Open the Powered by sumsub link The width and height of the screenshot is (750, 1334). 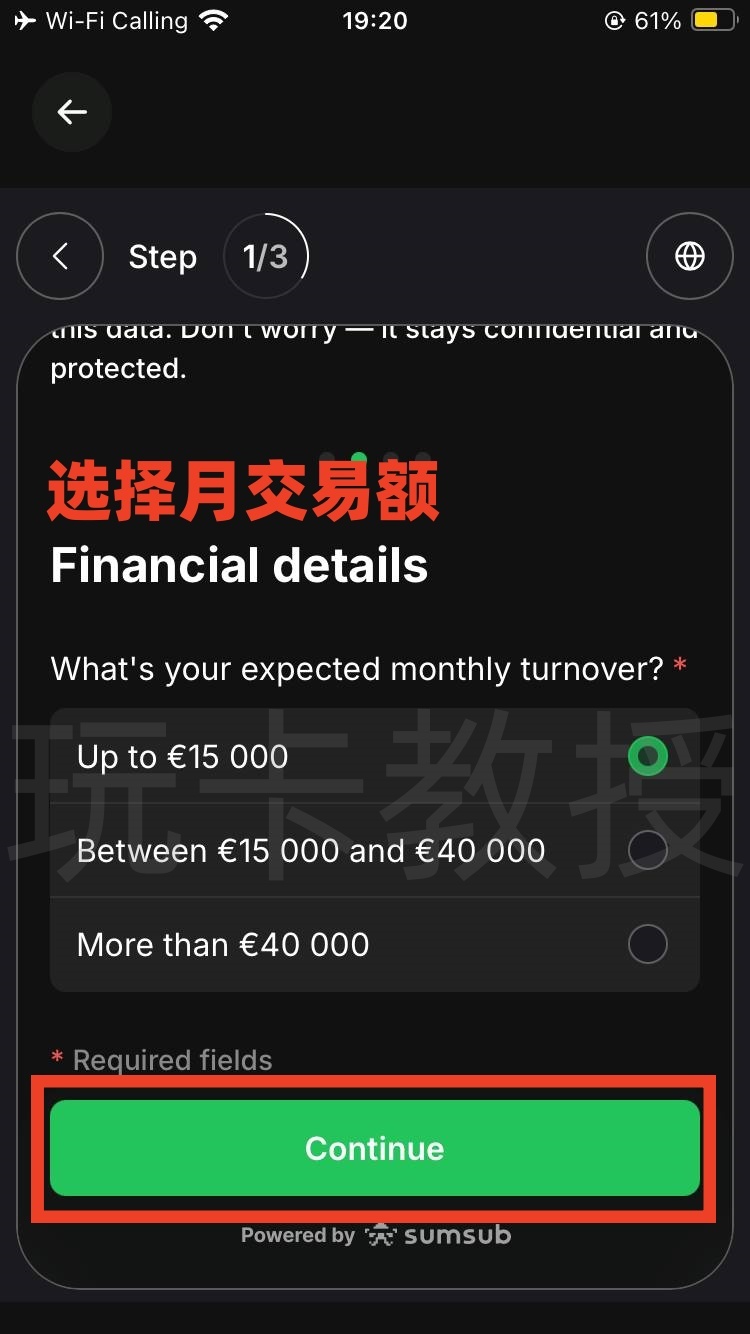375,1235
